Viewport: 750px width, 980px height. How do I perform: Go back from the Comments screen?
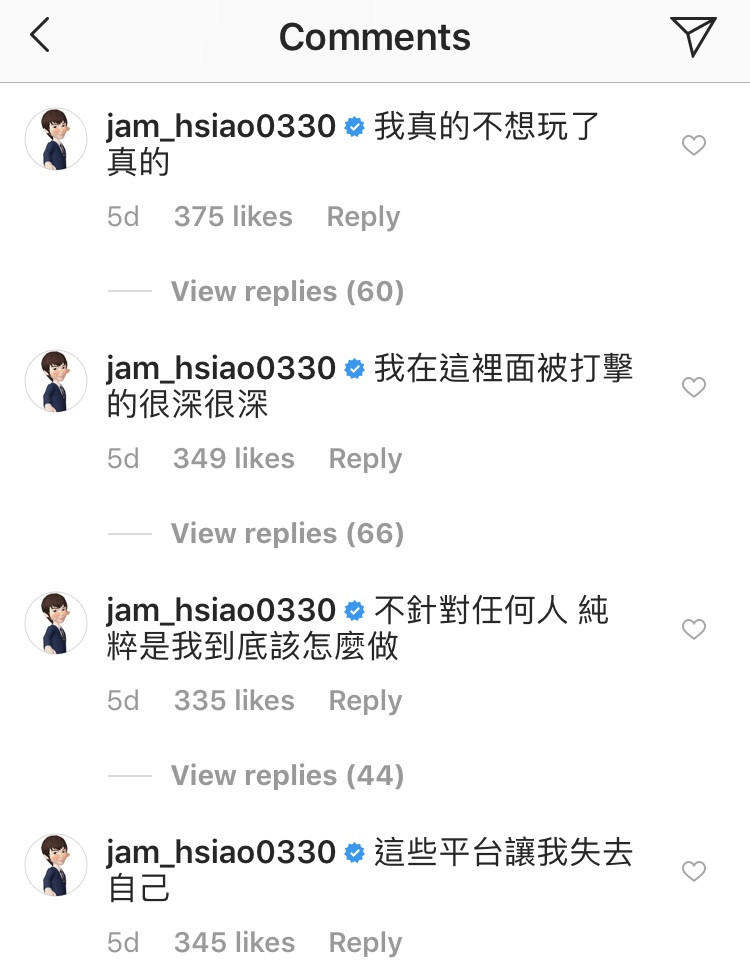coord(40,37)
